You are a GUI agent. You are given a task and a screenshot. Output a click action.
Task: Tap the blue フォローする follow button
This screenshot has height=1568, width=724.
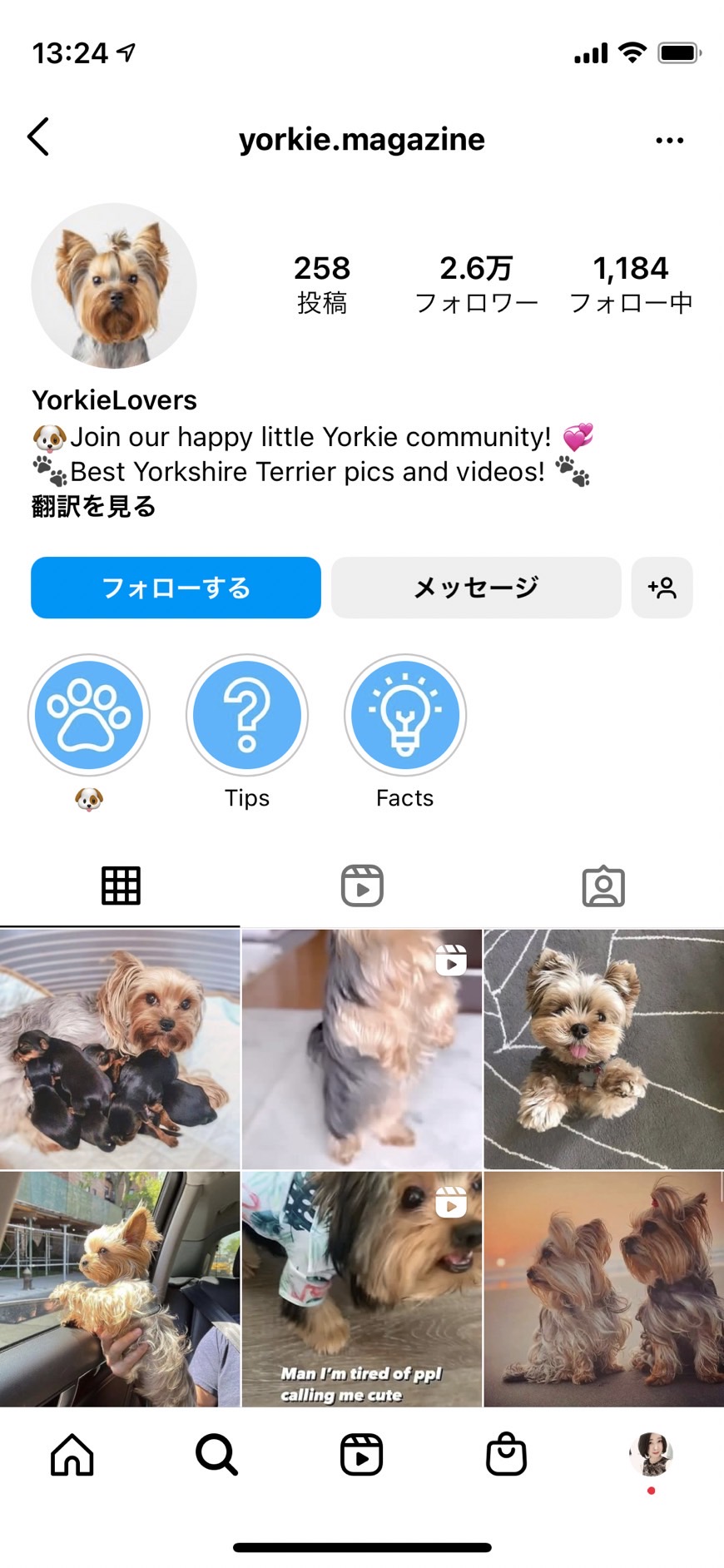pyautogui.click(x=176, y=588)
